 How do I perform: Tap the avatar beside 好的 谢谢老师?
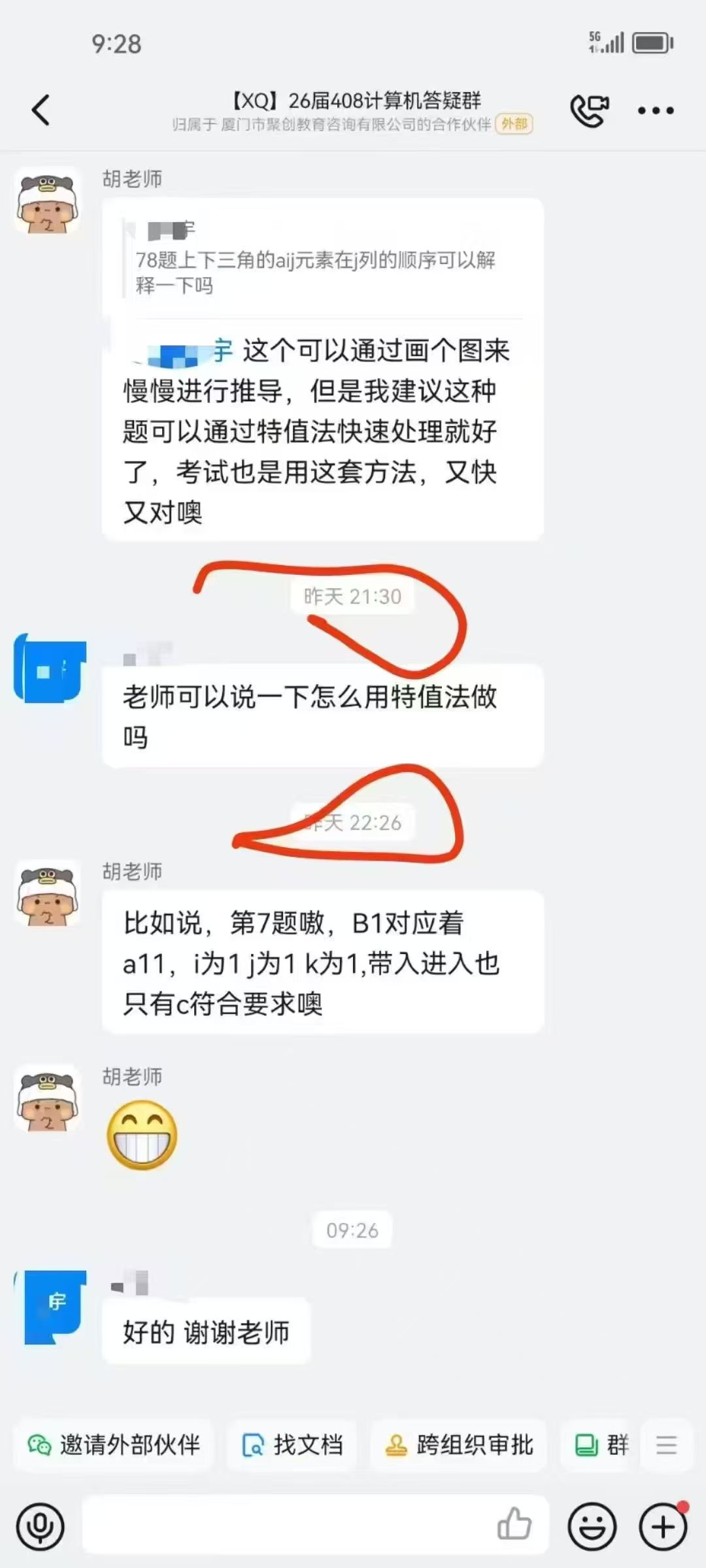pyautogui.click(x=52, y=1307)
